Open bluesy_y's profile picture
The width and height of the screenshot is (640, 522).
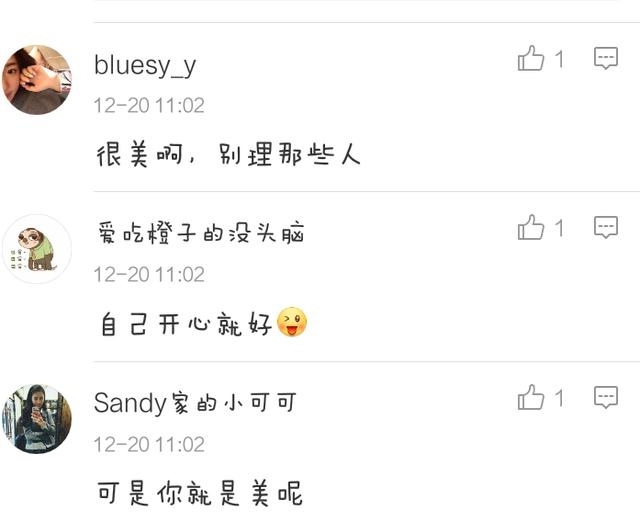coord(37,79)
